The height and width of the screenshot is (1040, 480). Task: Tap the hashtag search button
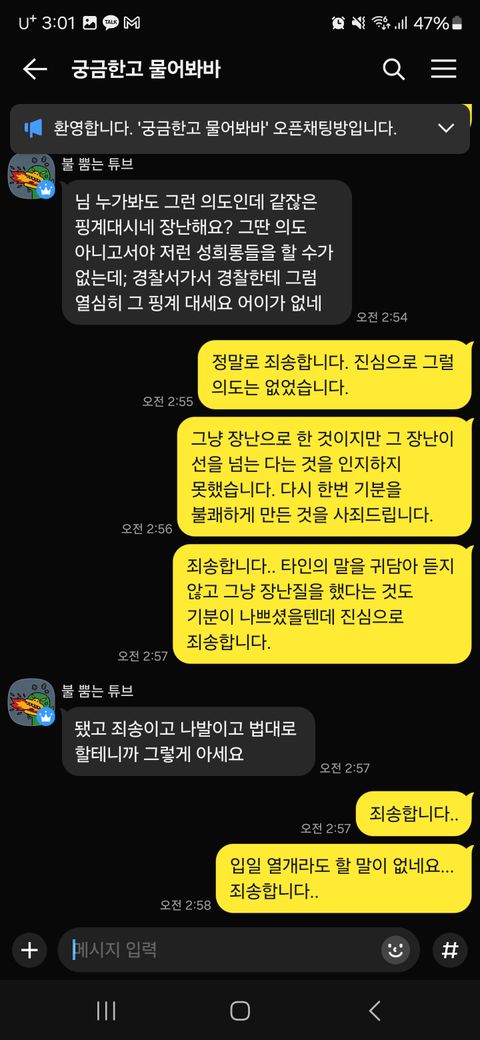450,950
